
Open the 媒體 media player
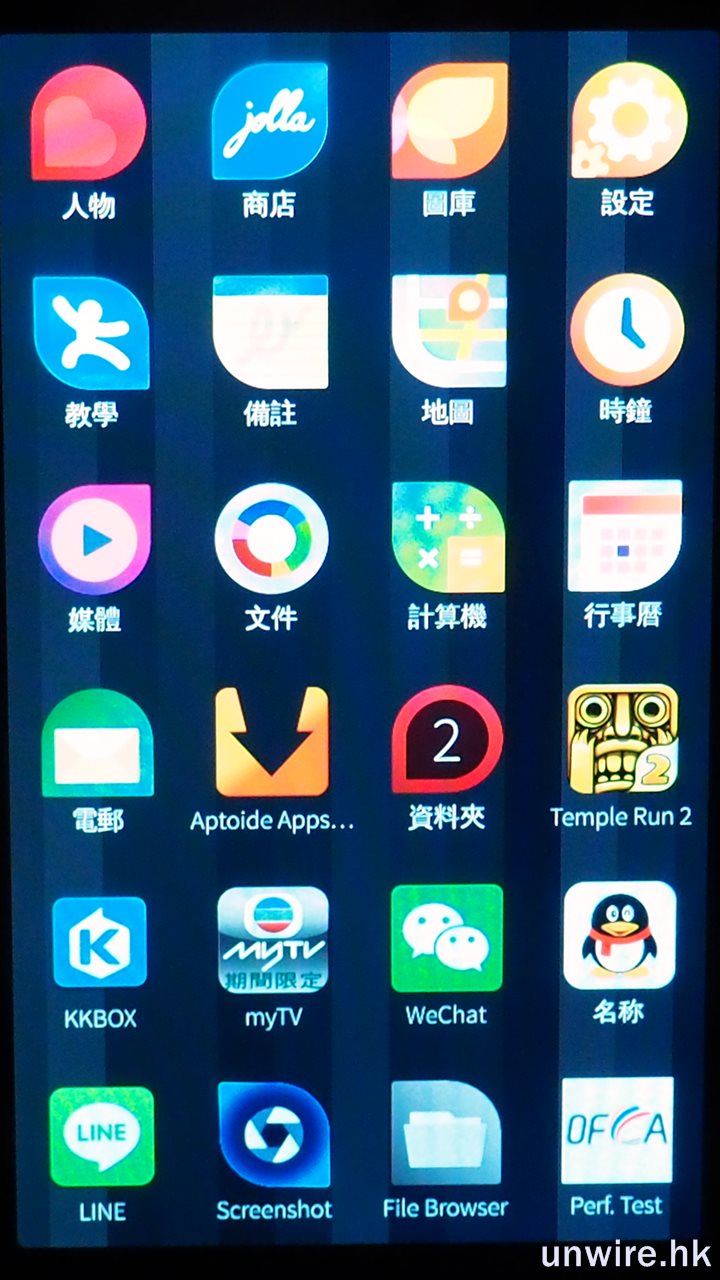[x=95, y=540]
